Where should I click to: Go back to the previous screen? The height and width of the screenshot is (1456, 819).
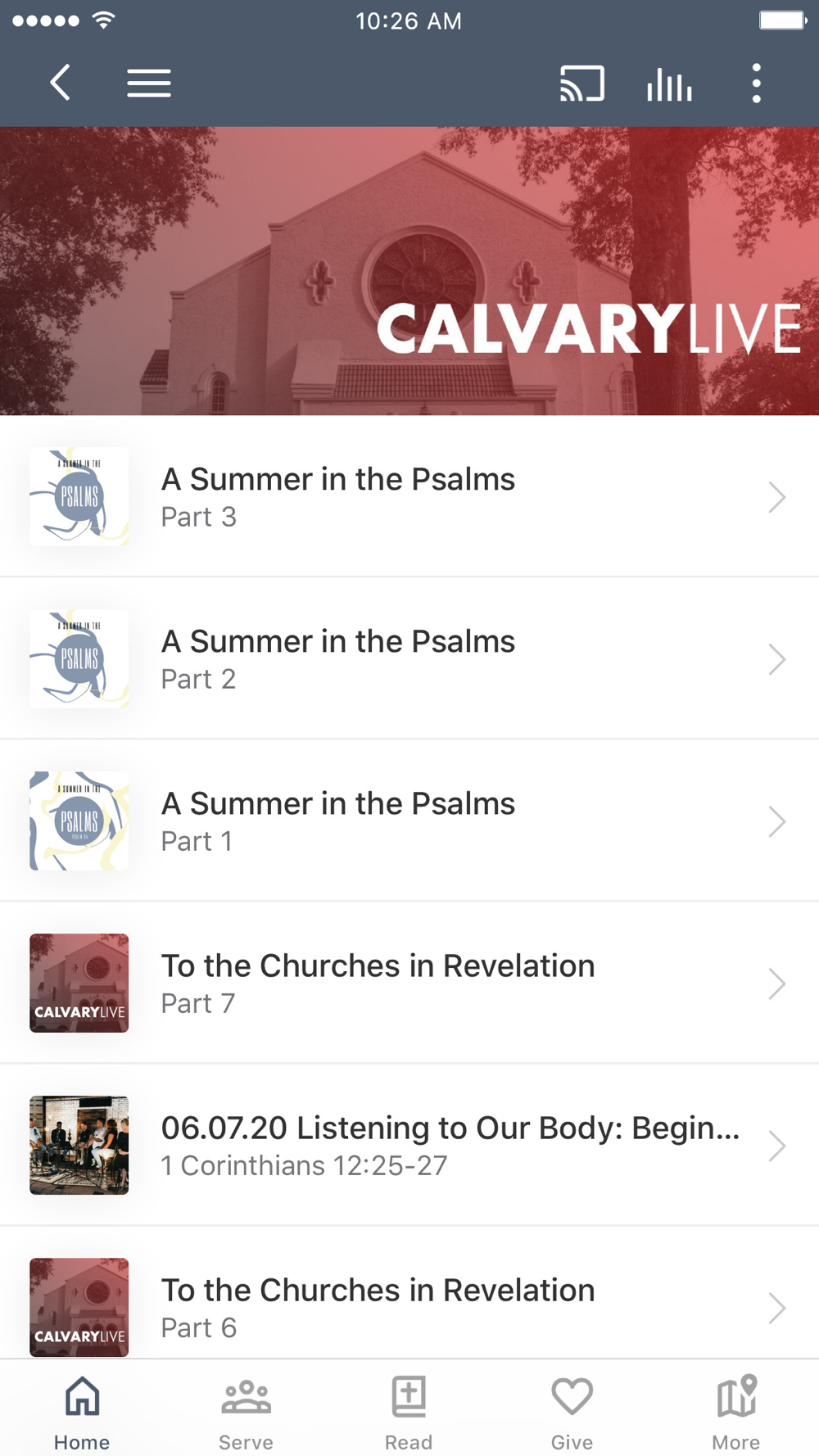[60, 83]
